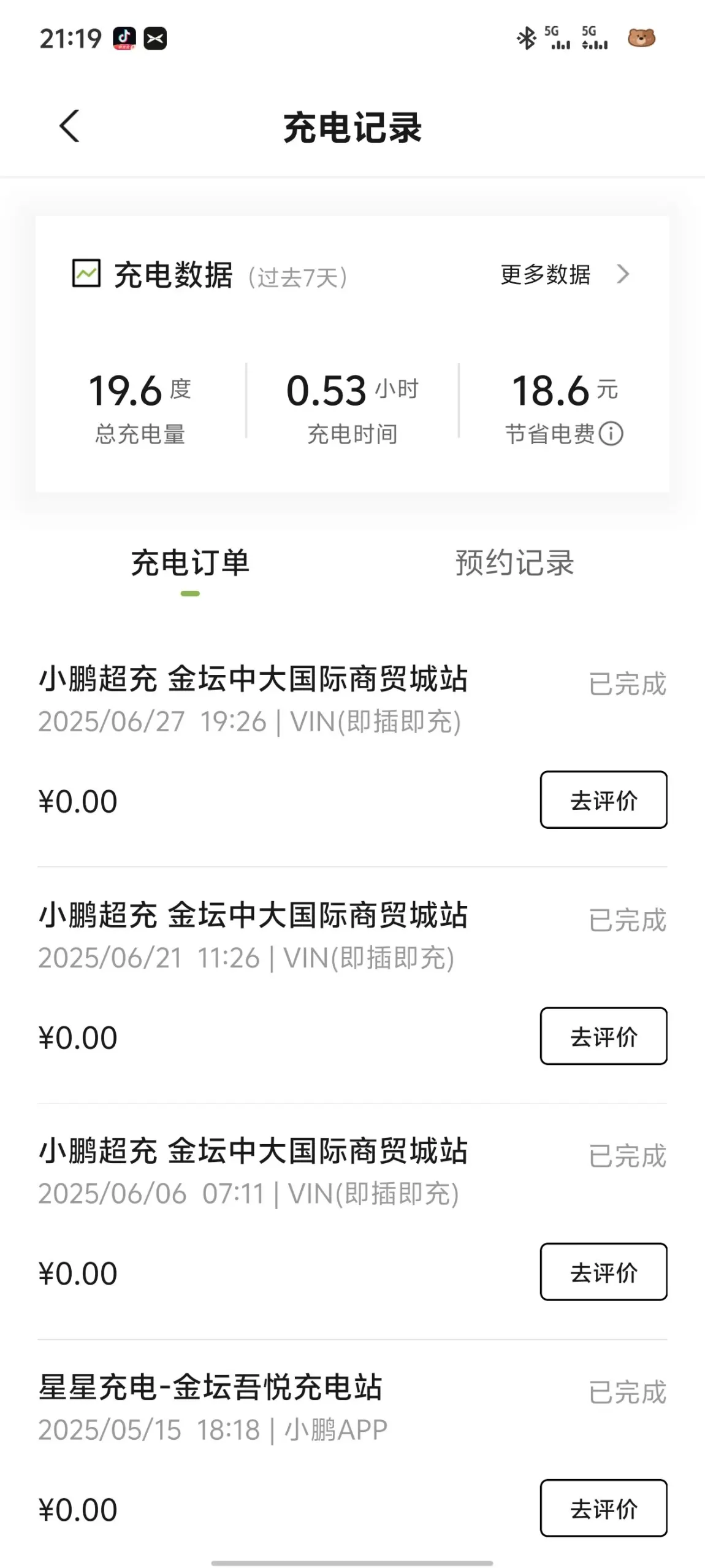
Task: Switch to the 充电订单 tab
Action: click(x=190, y=563)
